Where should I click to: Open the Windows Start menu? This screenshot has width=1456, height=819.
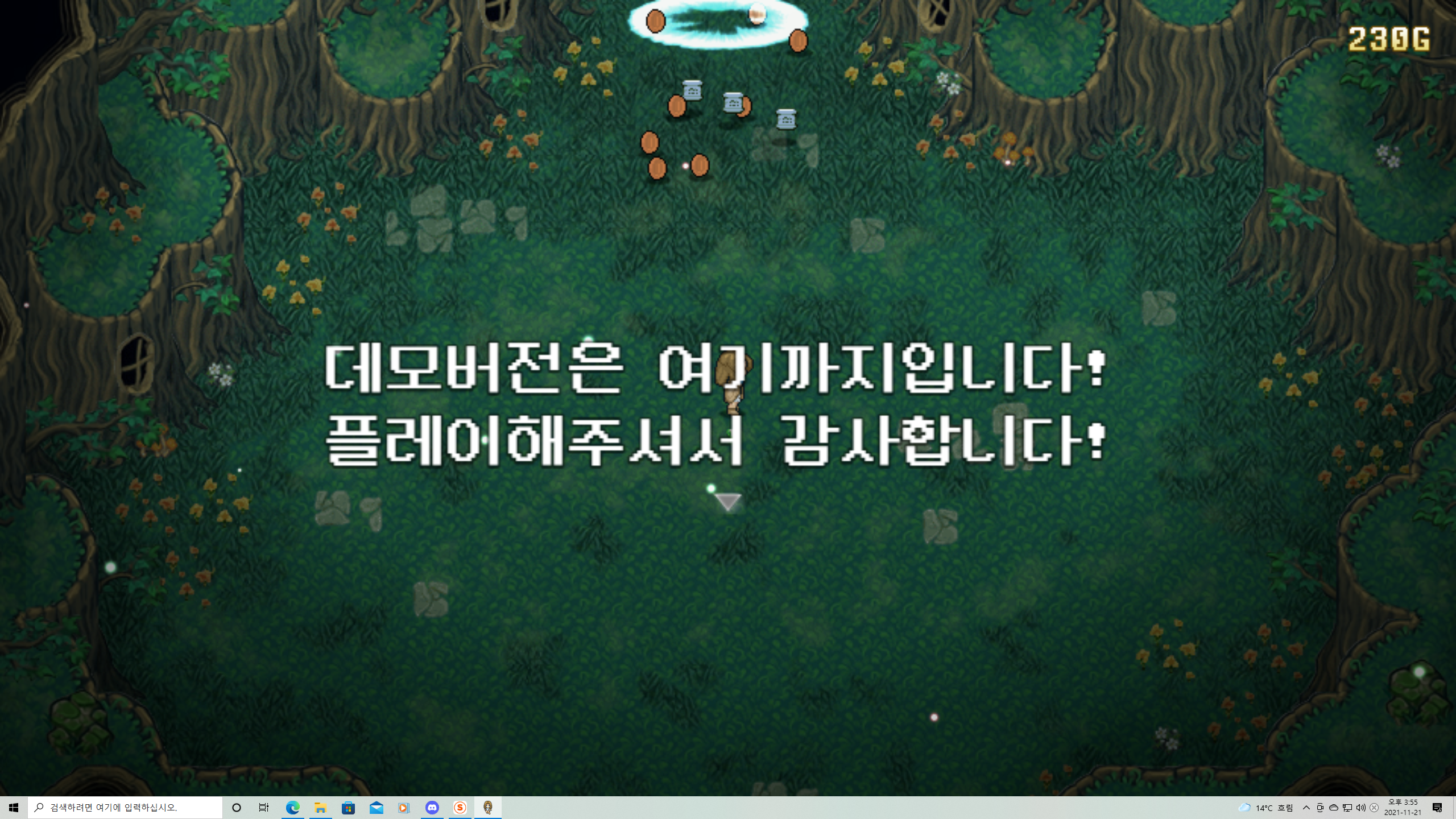pos(14,808)
